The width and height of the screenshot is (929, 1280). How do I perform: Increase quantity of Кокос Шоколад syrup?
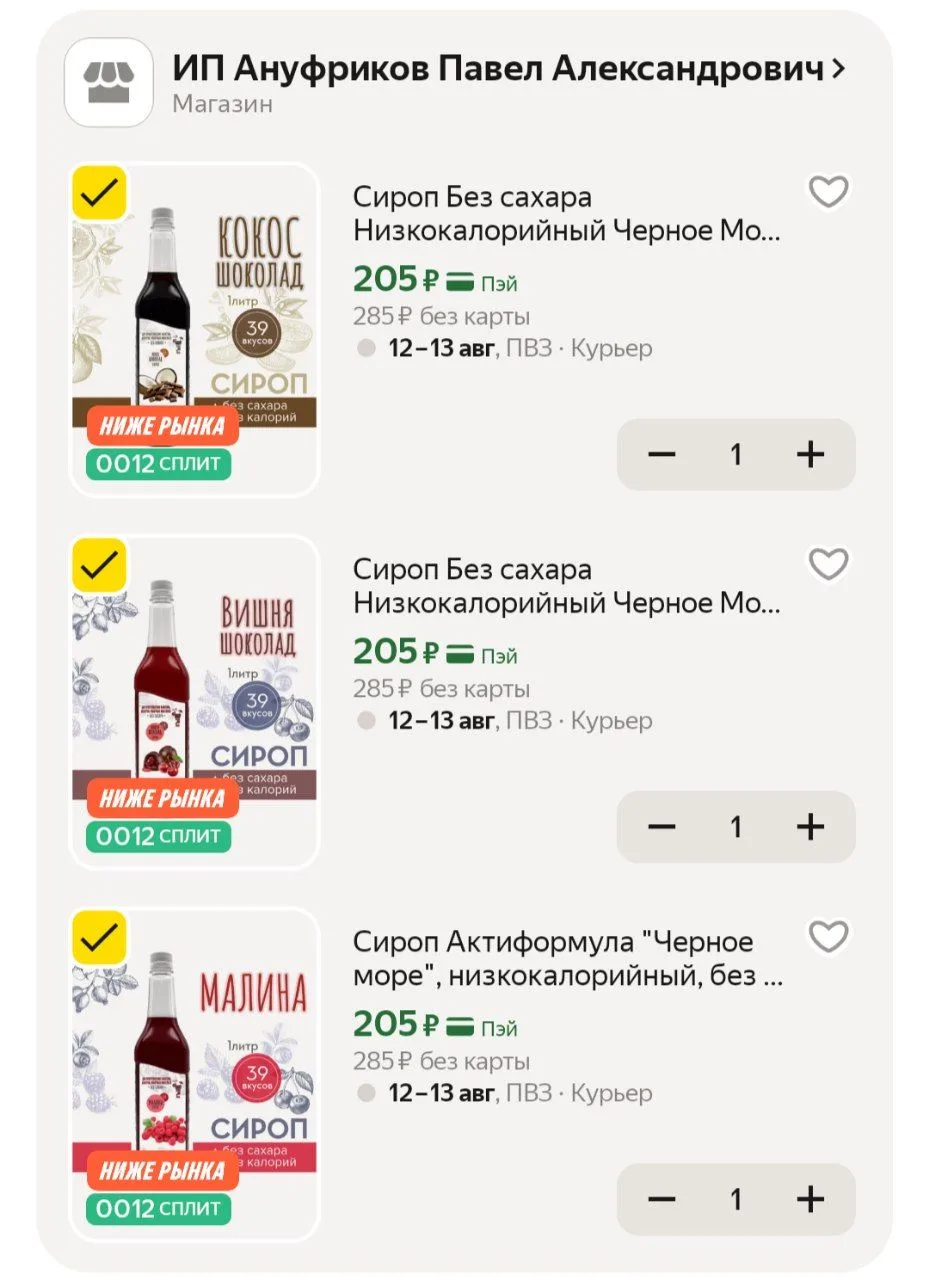810,455
